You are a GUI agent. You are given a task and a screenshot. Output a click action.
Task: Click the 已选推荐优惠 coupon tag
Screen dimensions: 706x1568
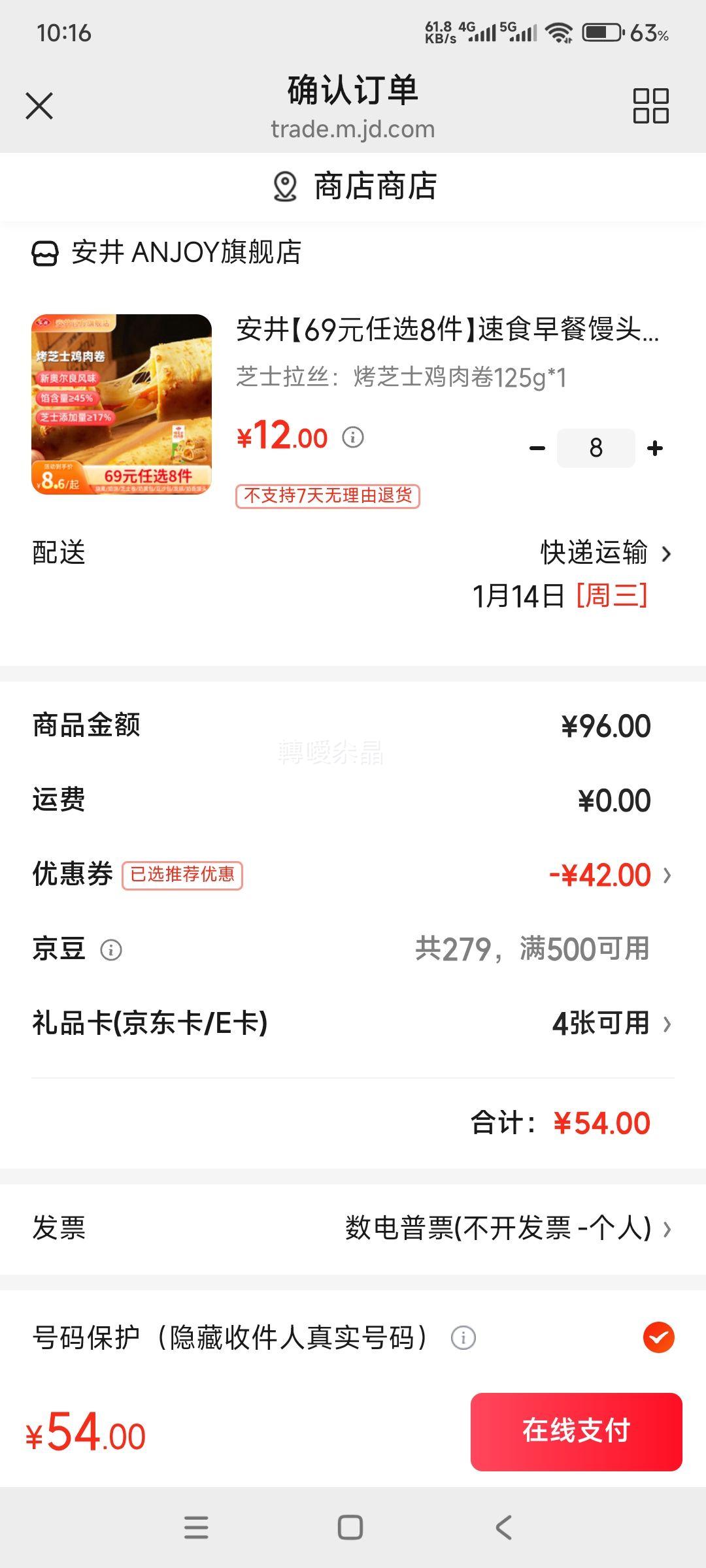[x=183, y=875]
